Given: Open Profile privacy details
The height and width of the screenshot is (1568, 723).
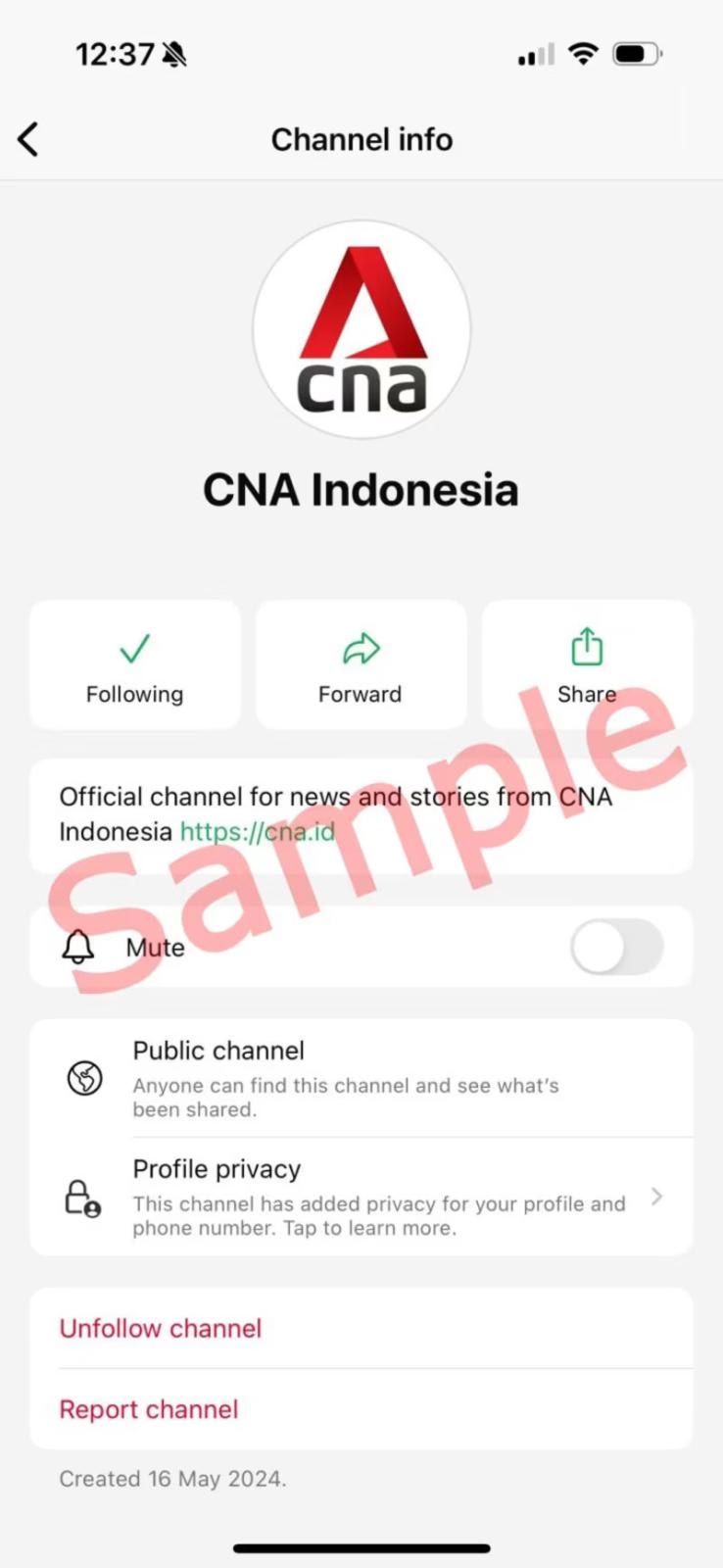Looking at the screenshot, I should click(x=361, y=1197).
